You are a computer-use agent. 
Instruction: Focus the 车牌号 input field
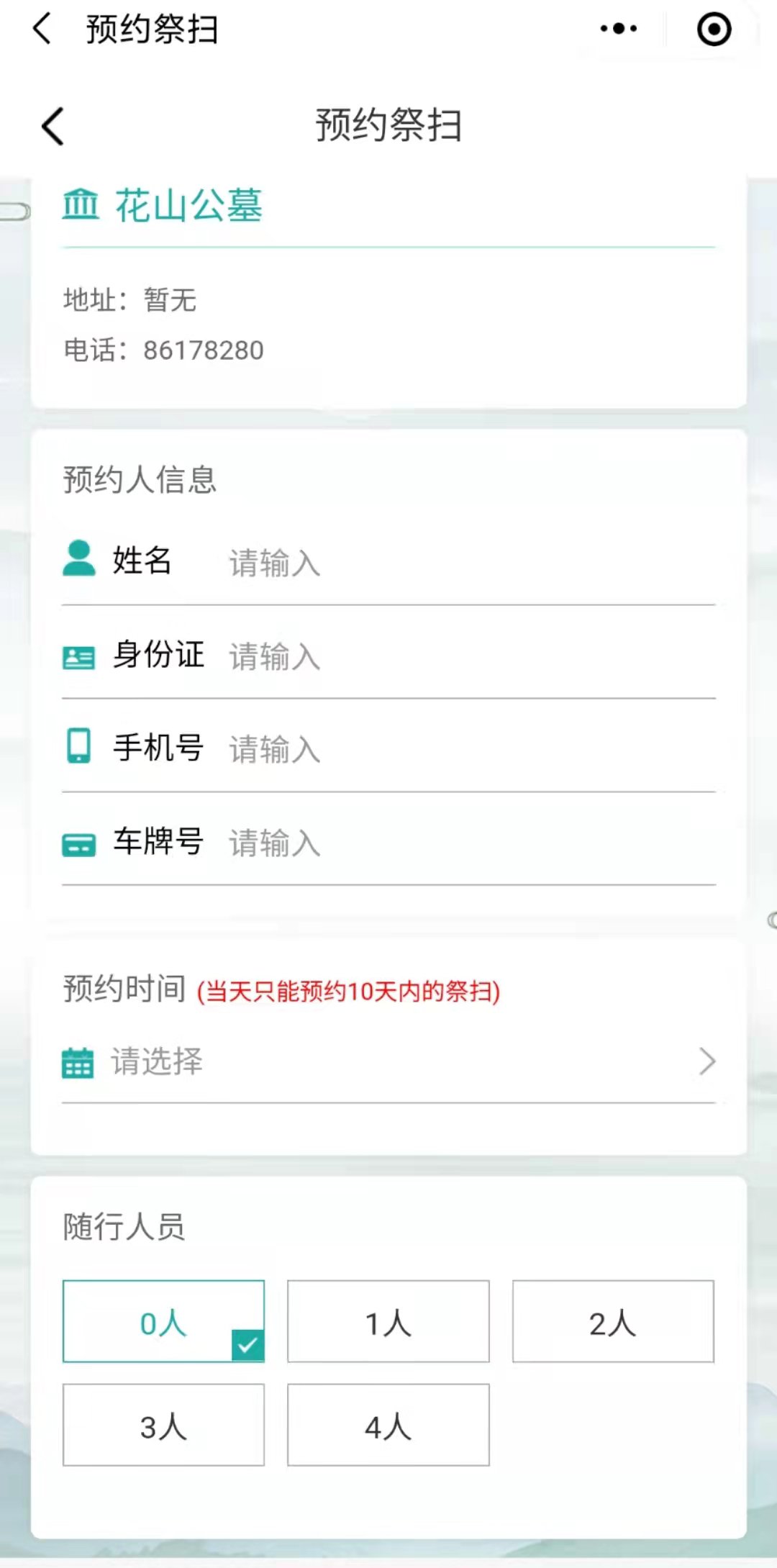point(468,843)
